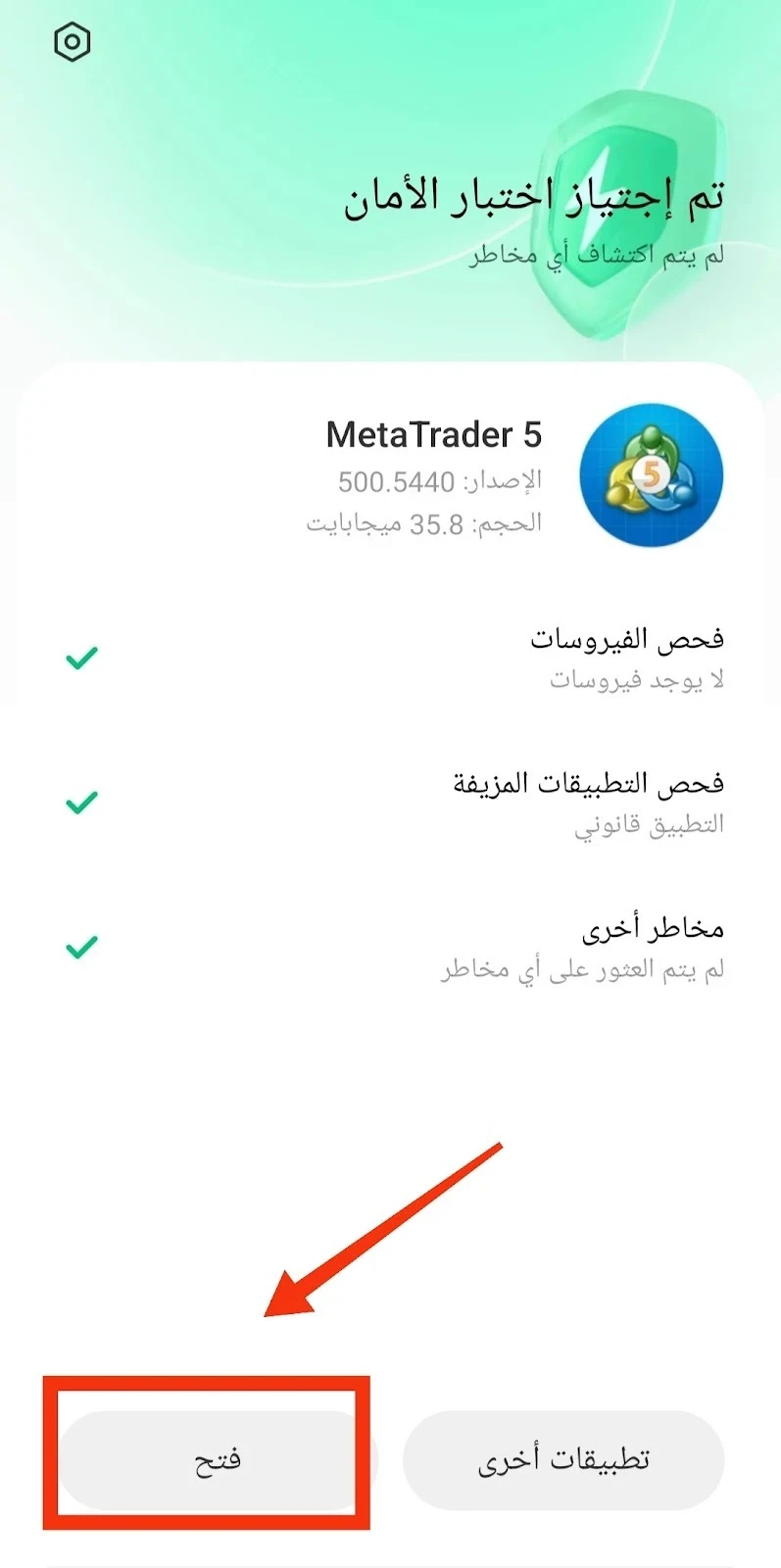The image size is (781, 1568).
Task: Open the security scanner settings gear icon
Action: tap(73, 41)
